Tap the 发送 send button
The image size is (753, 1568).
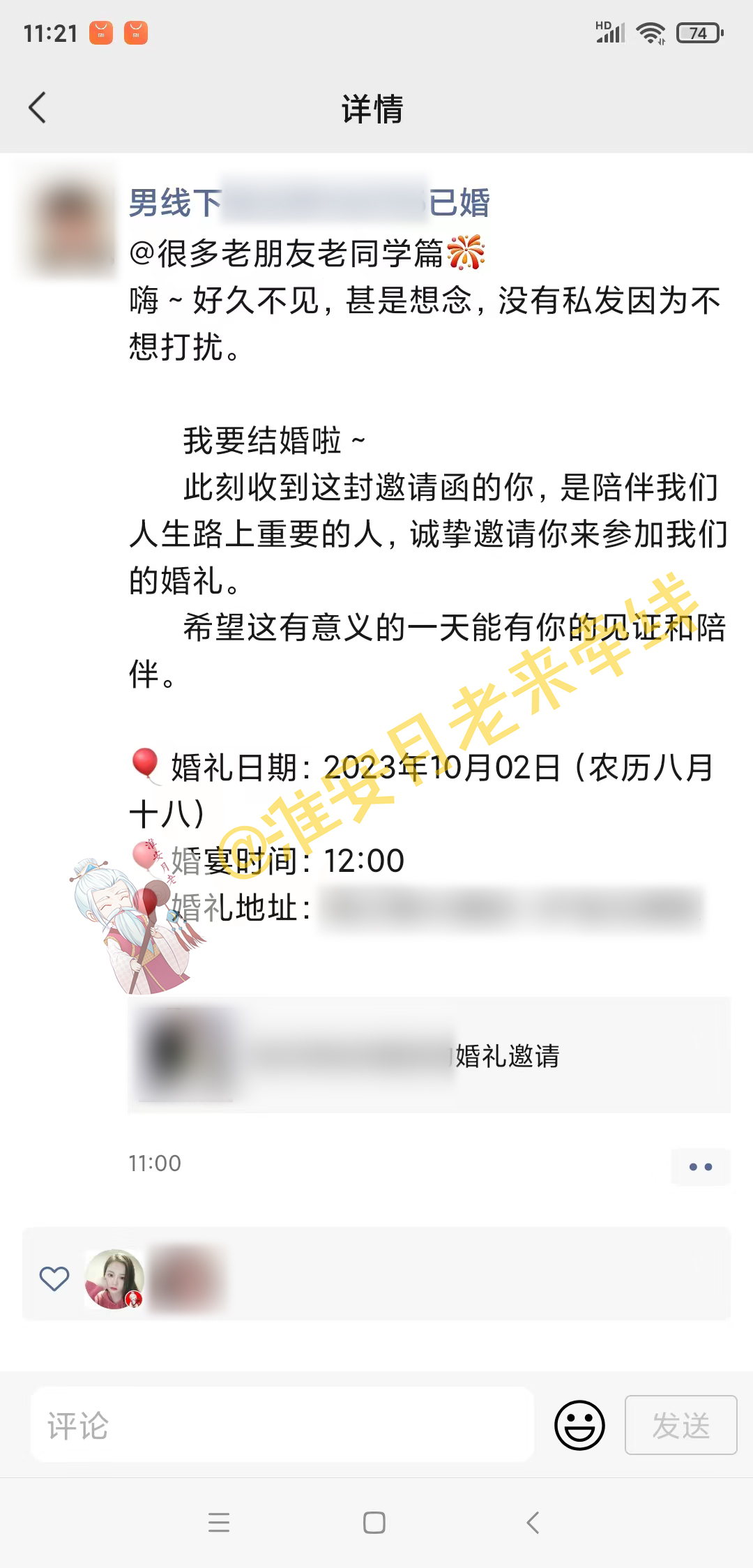pyautogui.click(x=680, y=1425)
